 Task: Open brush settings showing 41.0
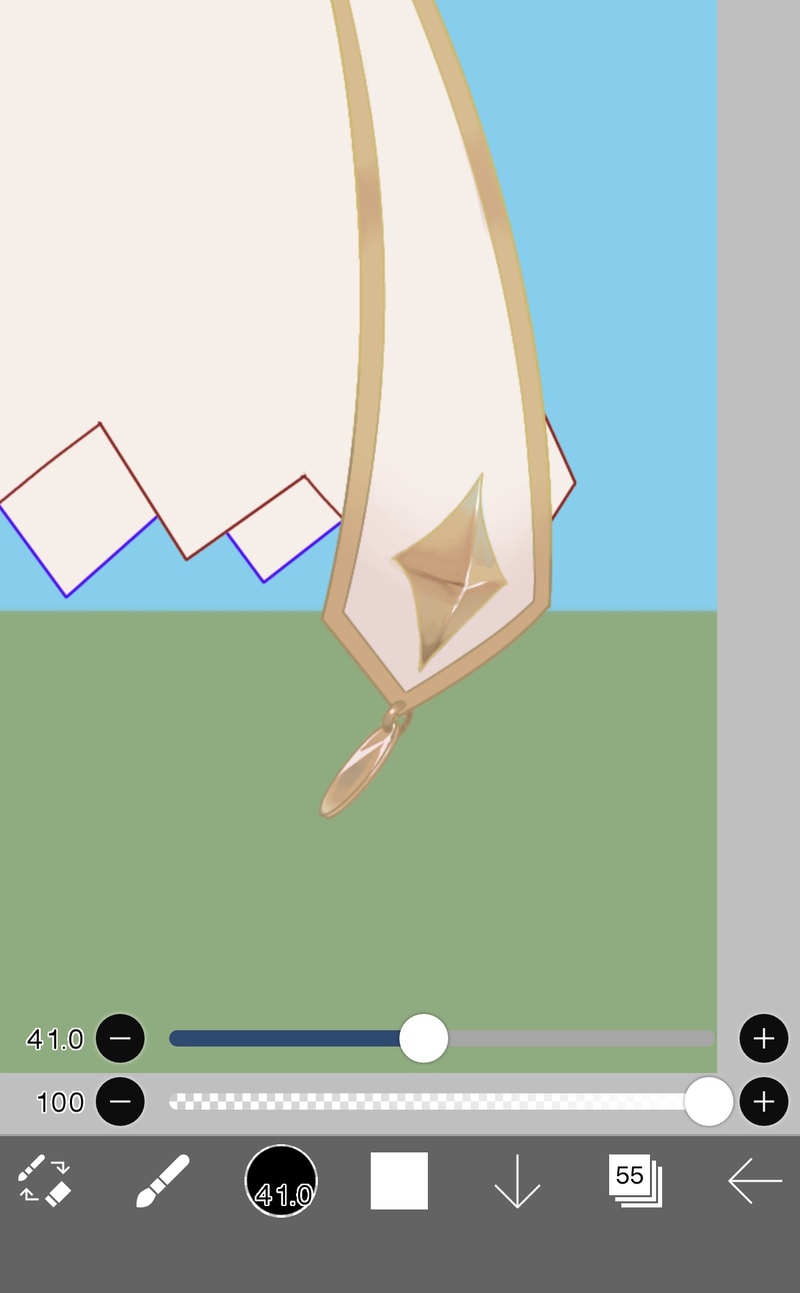(281, 1181)
